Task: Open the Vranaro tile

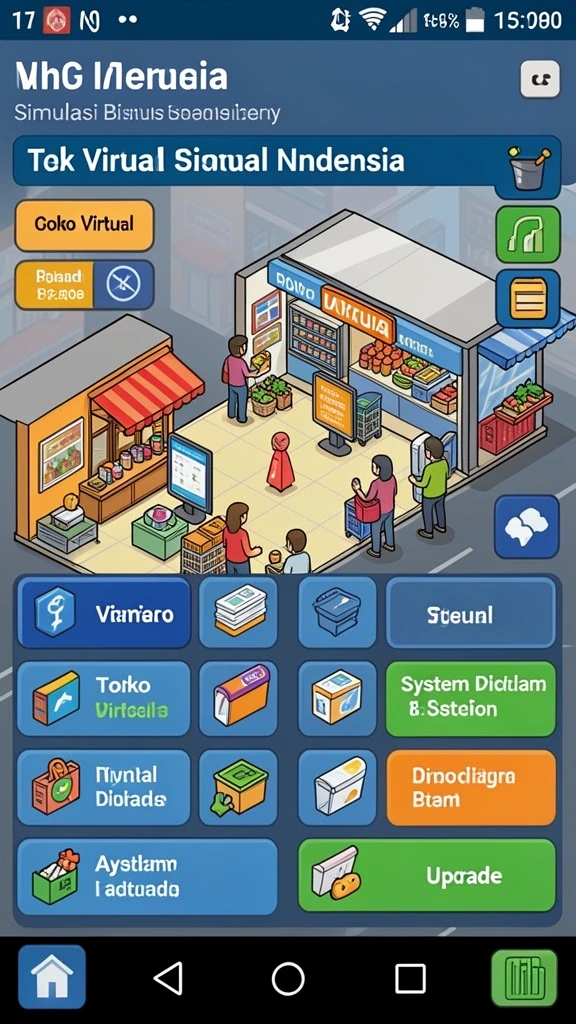Action: pyautogui.click(x=104, y=614)
